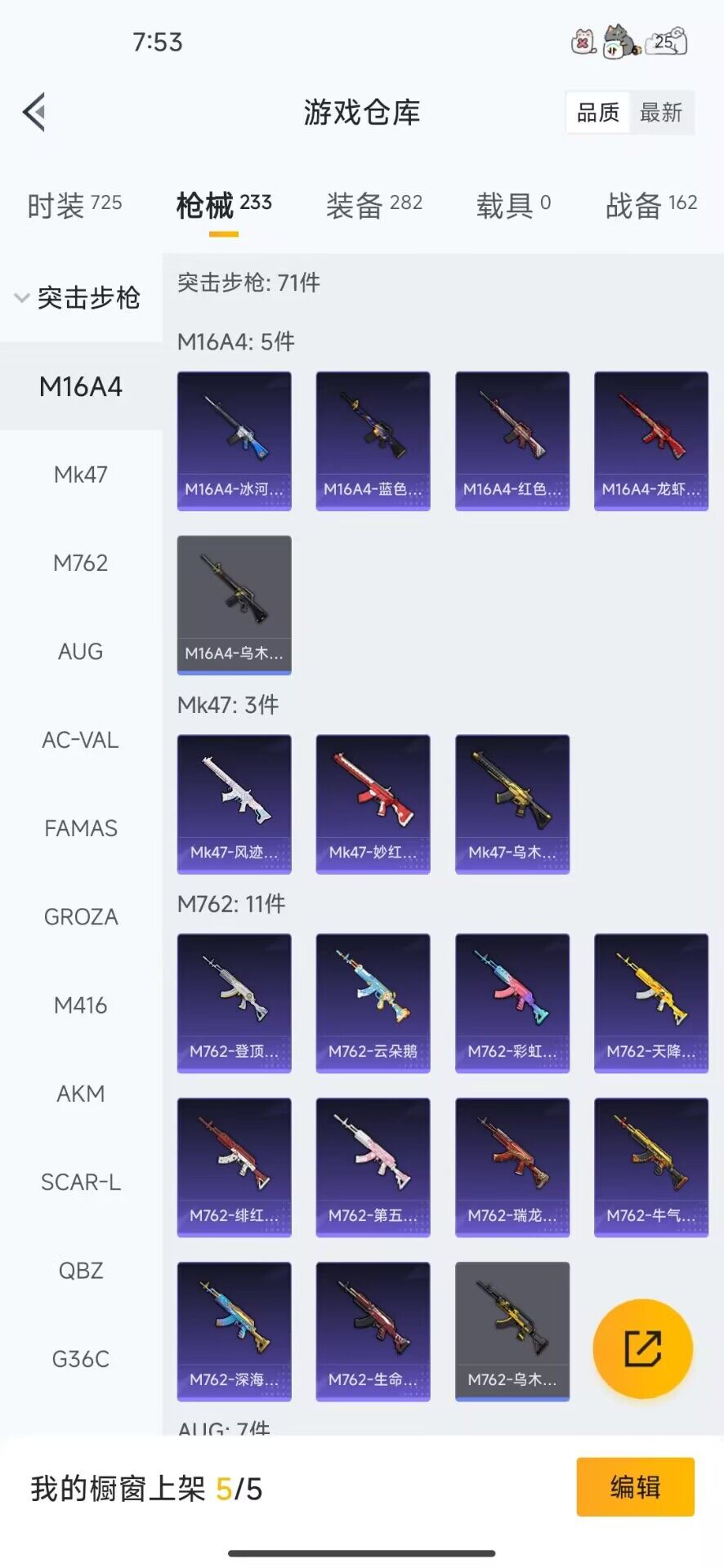The width and height of the screenshot is (724, 1568).
Task: Jump to the AUG weapon section
Action: (81, 652)
